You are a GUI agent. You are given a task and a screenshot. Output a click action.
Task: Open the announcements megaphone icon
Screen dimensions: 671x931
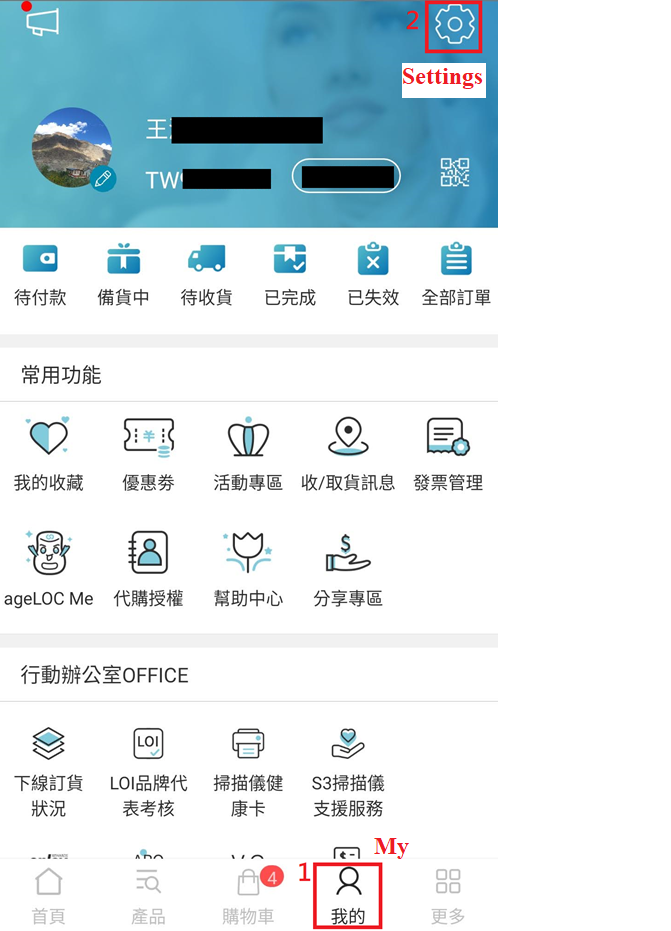[x=43, y=22]
